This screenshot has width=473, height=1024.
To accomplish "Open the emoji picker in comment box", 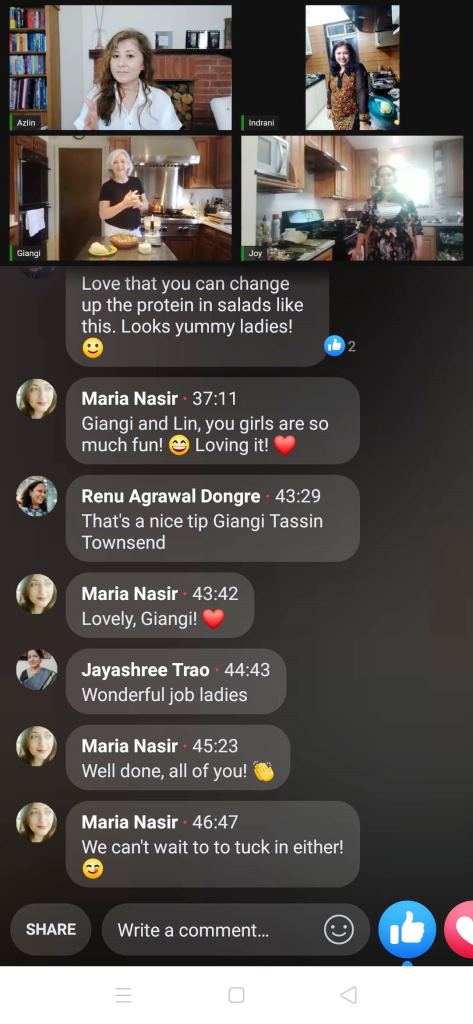I will [339, 929].
